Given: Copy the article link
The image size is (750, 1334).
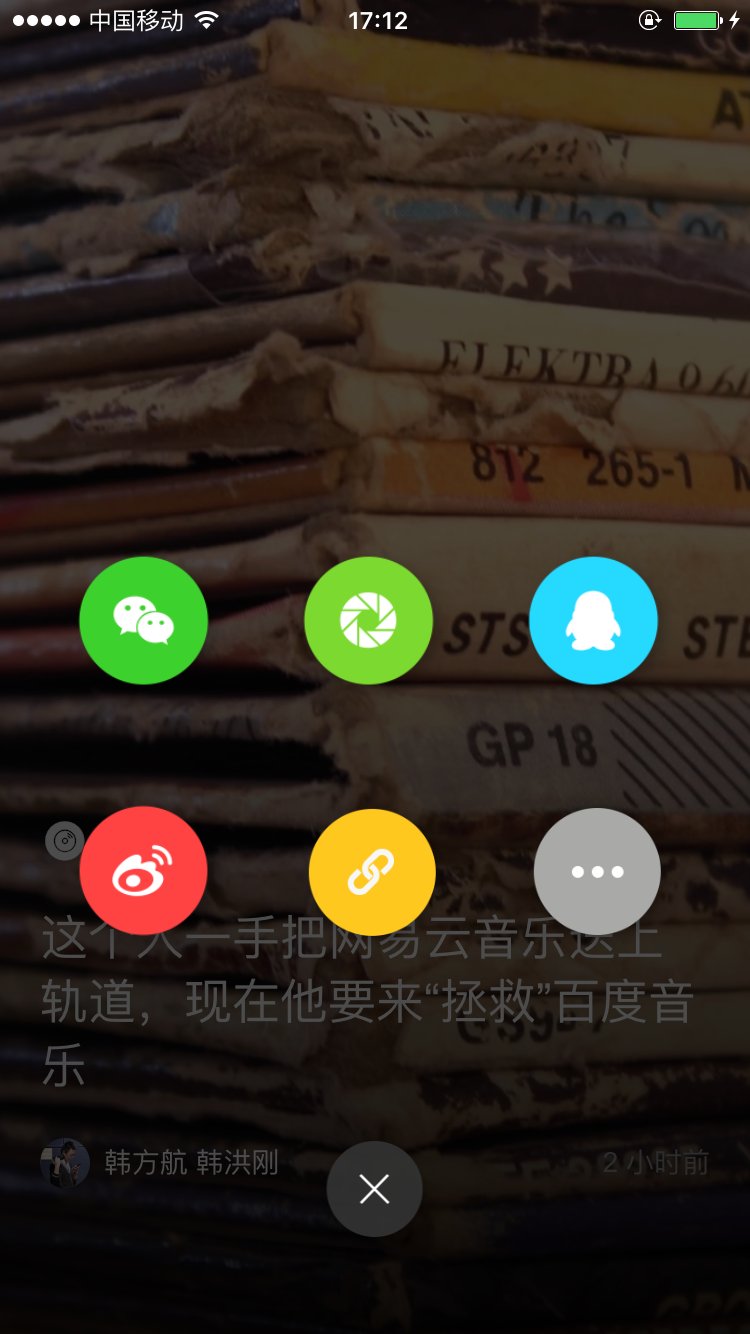Looking at the screenshot, I should [371, 870].
